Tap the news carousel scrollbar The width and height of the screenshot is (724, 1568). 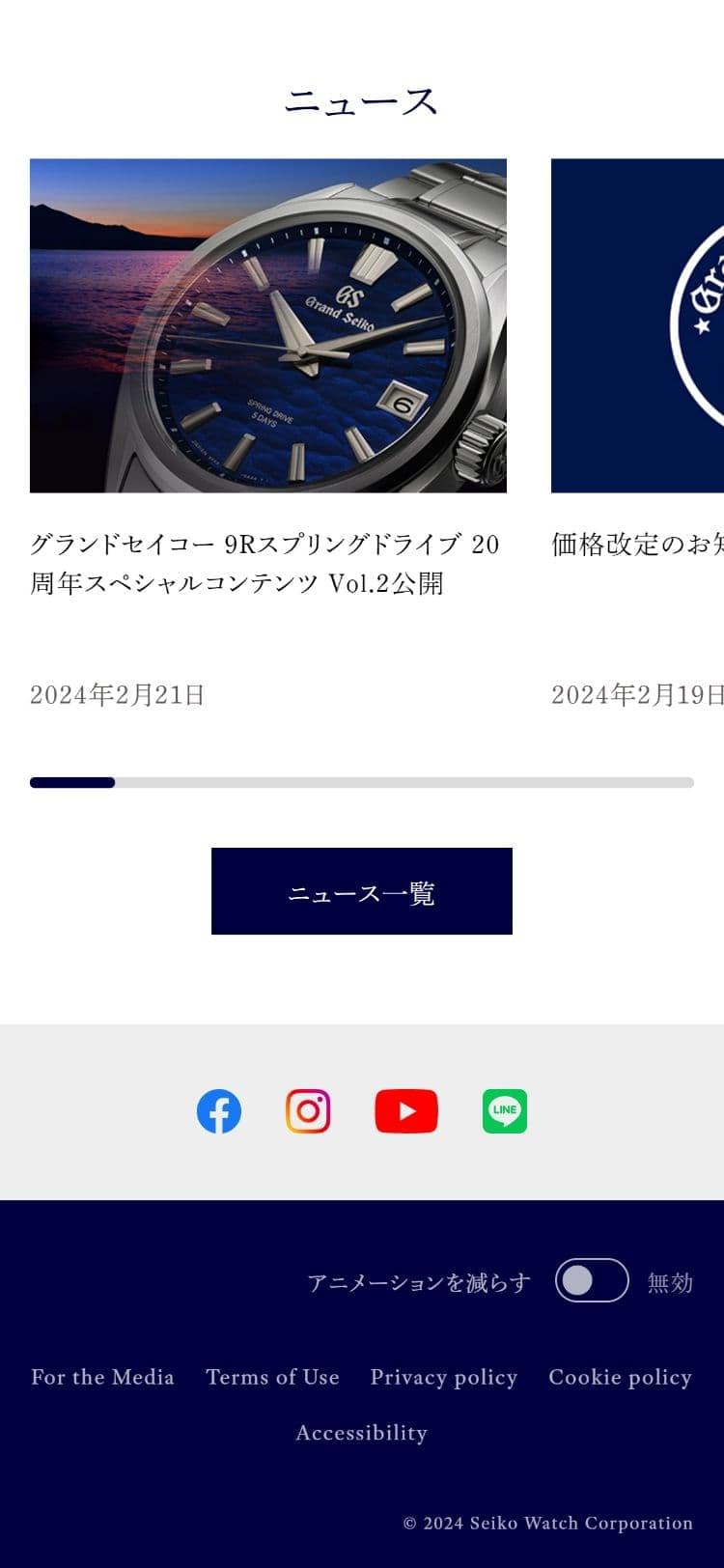[361, 782]
